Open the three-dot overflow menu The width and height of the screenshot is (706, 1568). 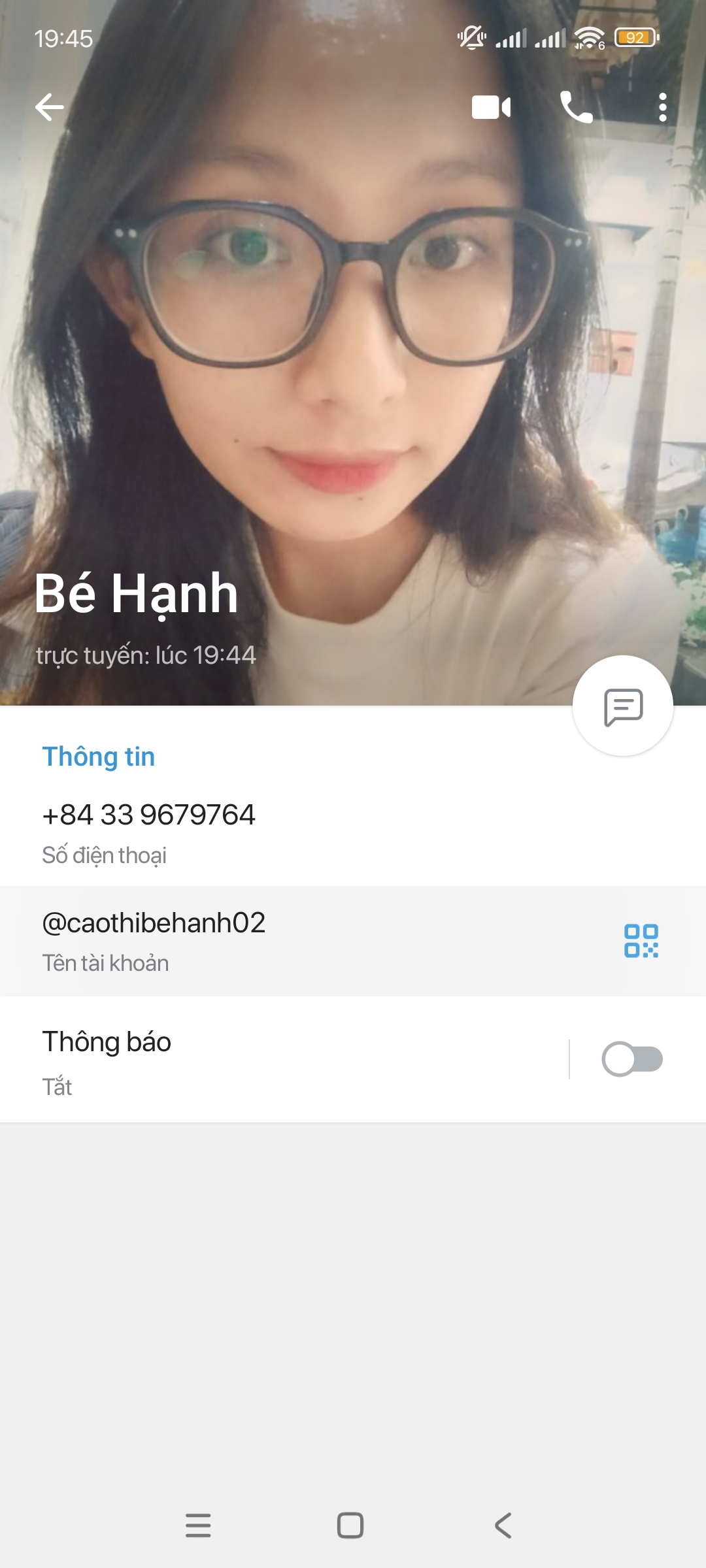(663, 107)
